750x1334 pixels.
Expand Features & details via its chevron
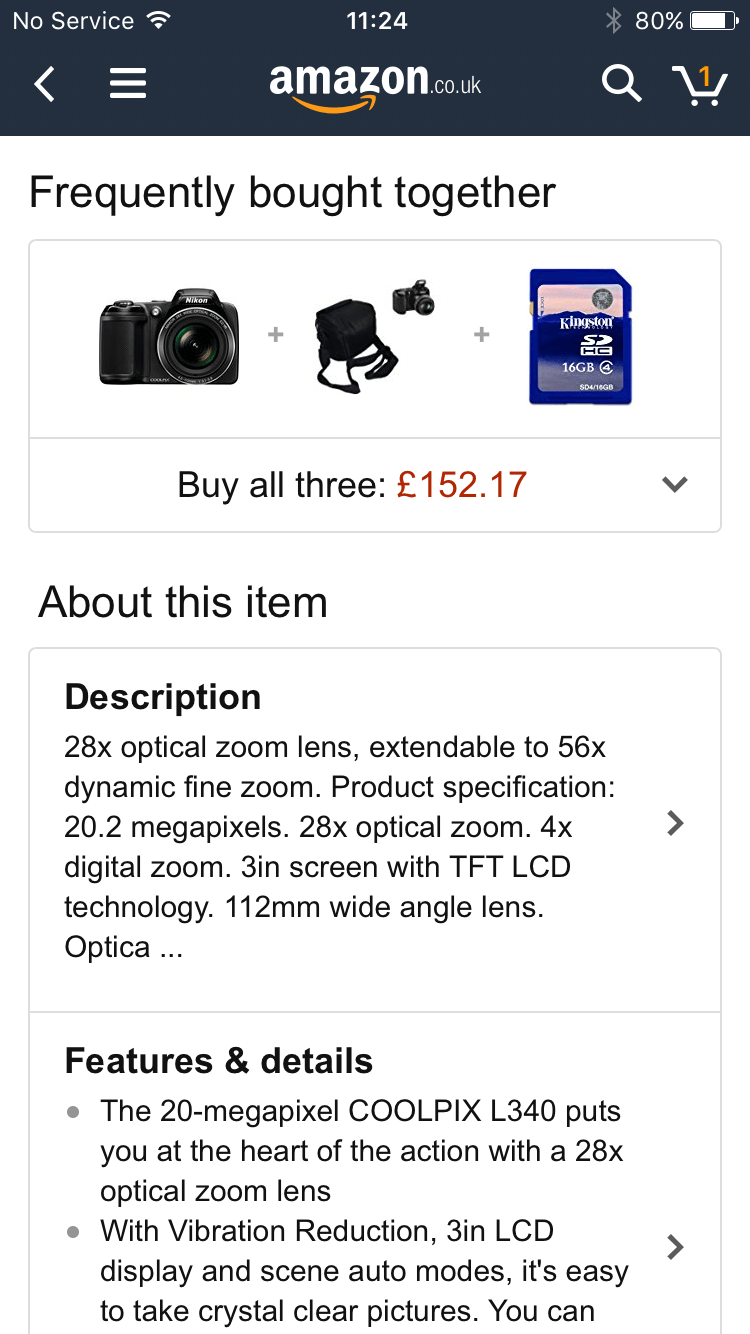pos(675,1247)
